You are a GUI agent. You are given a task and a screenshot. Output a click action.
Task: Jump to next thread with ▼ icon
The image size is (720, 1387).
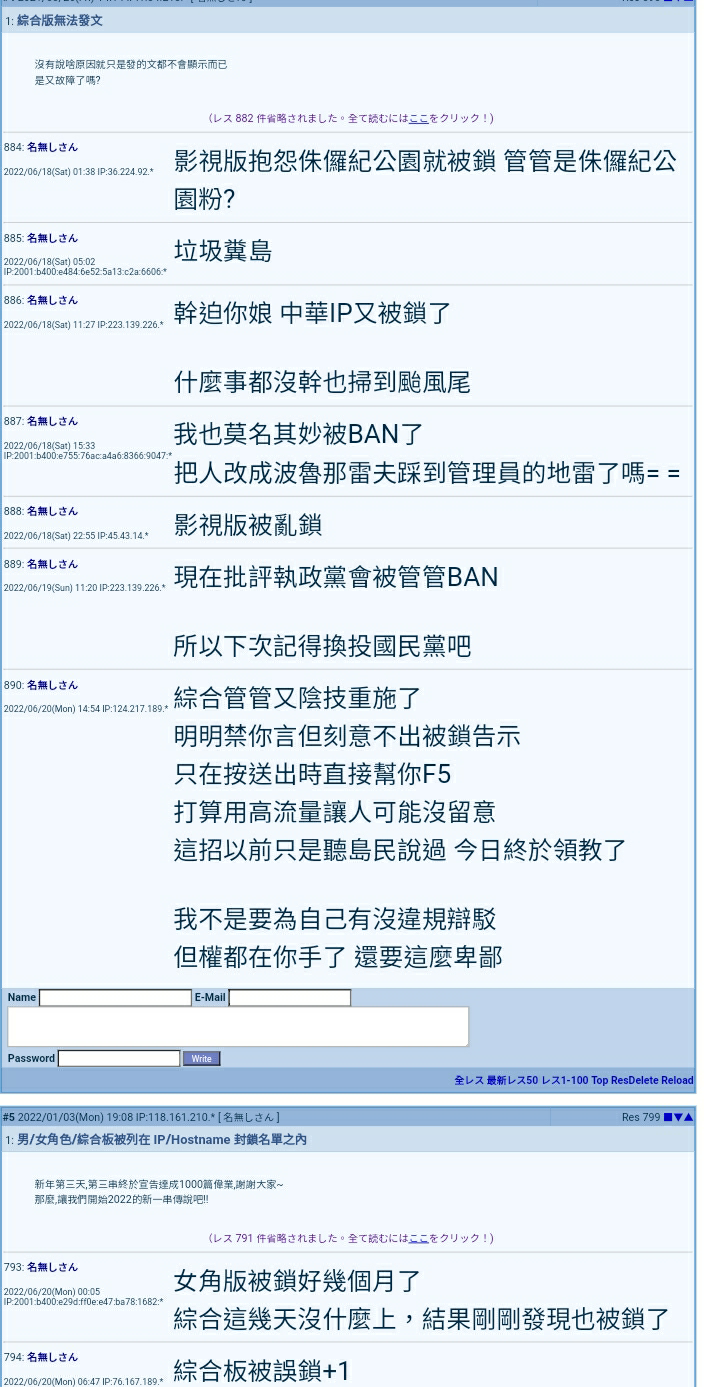click(678, 1117)
